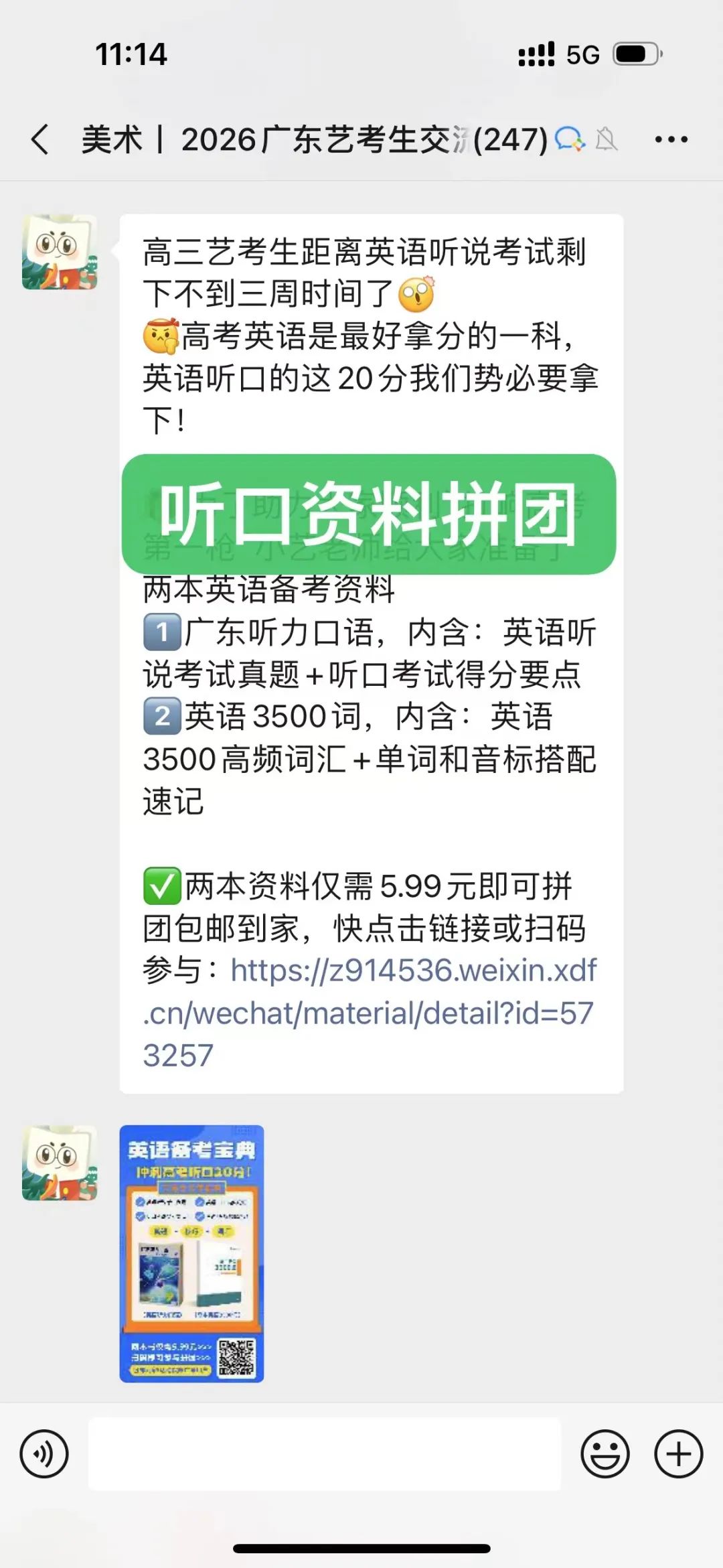Screen dimensions: 723x1568
Task: Open the plus attachments menu
Action: click(678, 1454)
